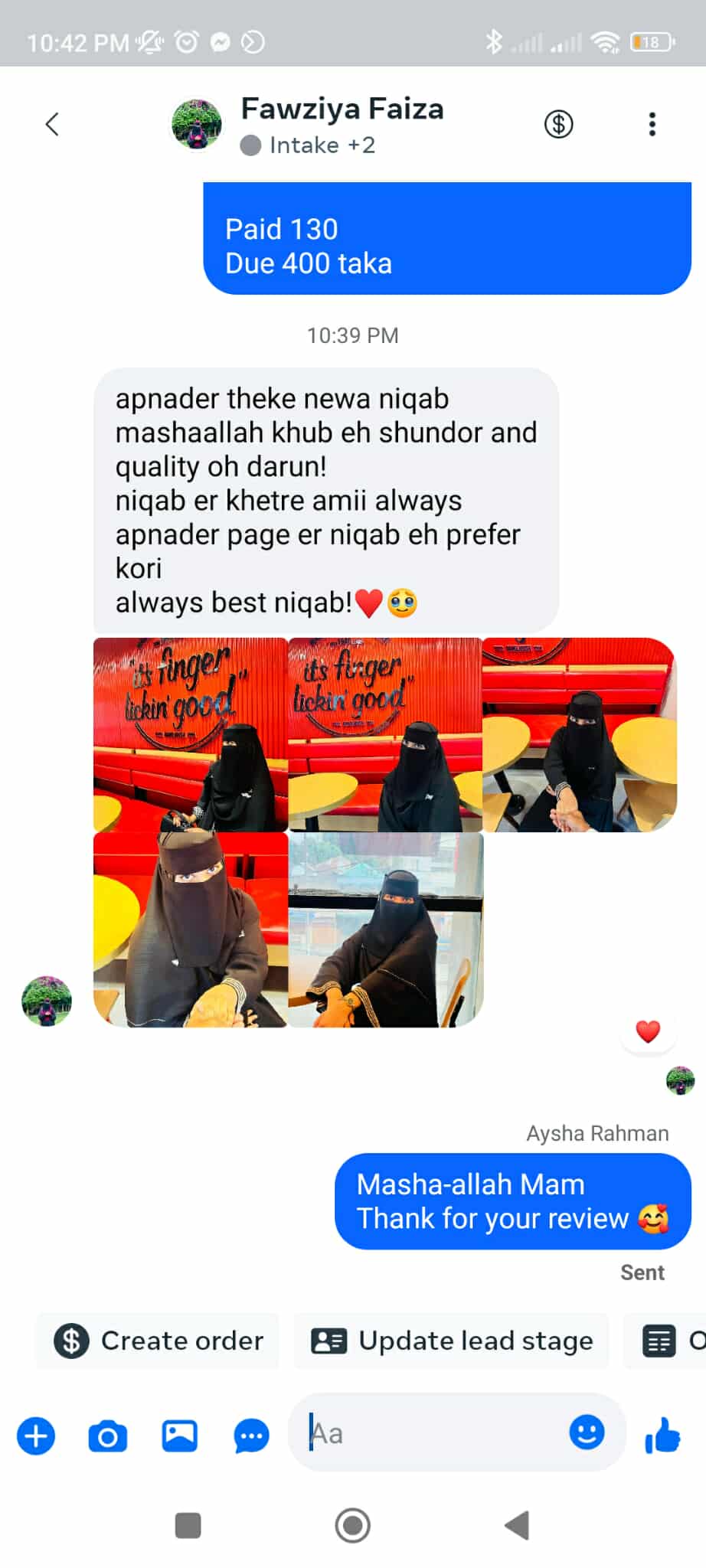Viewport: 706px width, 1568px height.
Task: Open the saved replies bubble icon
Action: point(251,1436)
